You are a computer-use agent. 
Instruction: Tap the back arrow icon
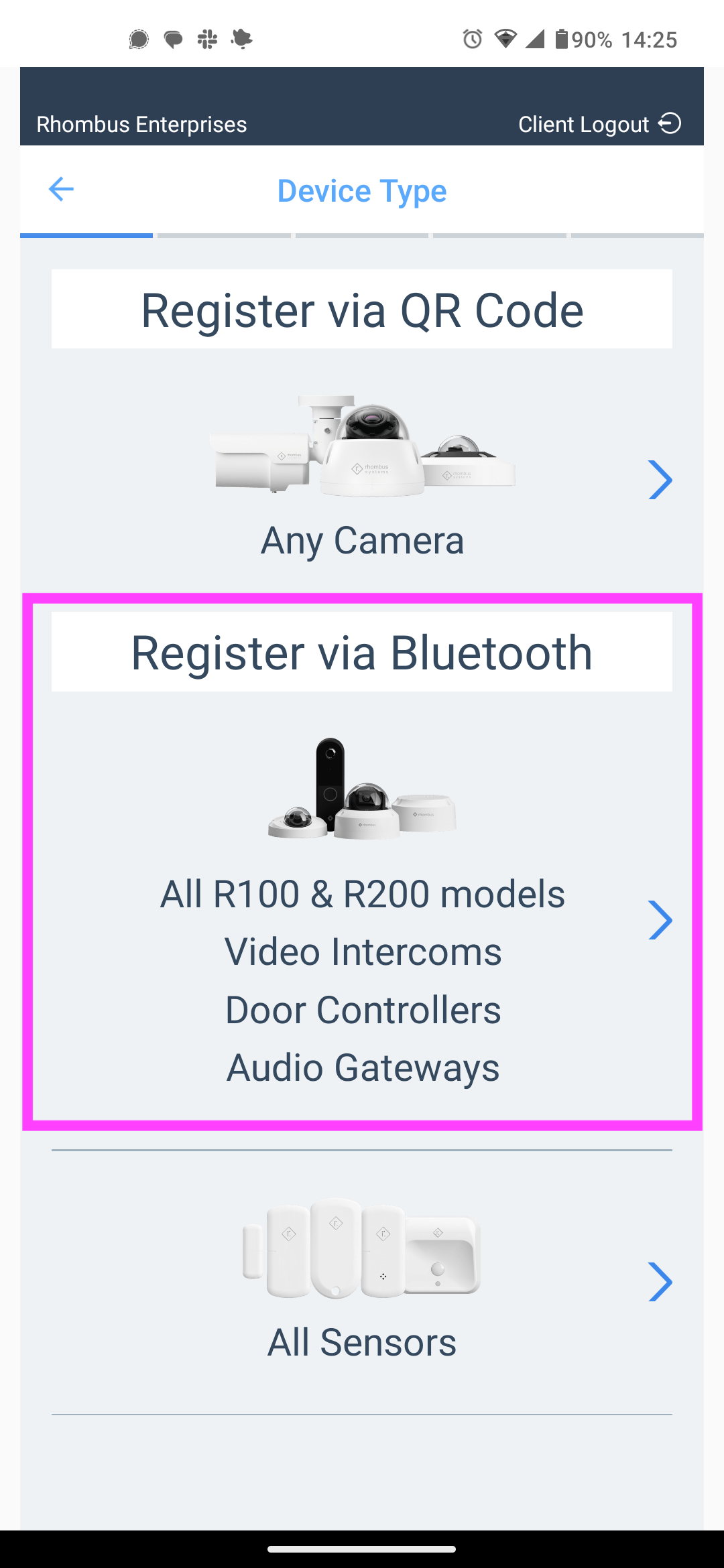(x=61, y=190)
